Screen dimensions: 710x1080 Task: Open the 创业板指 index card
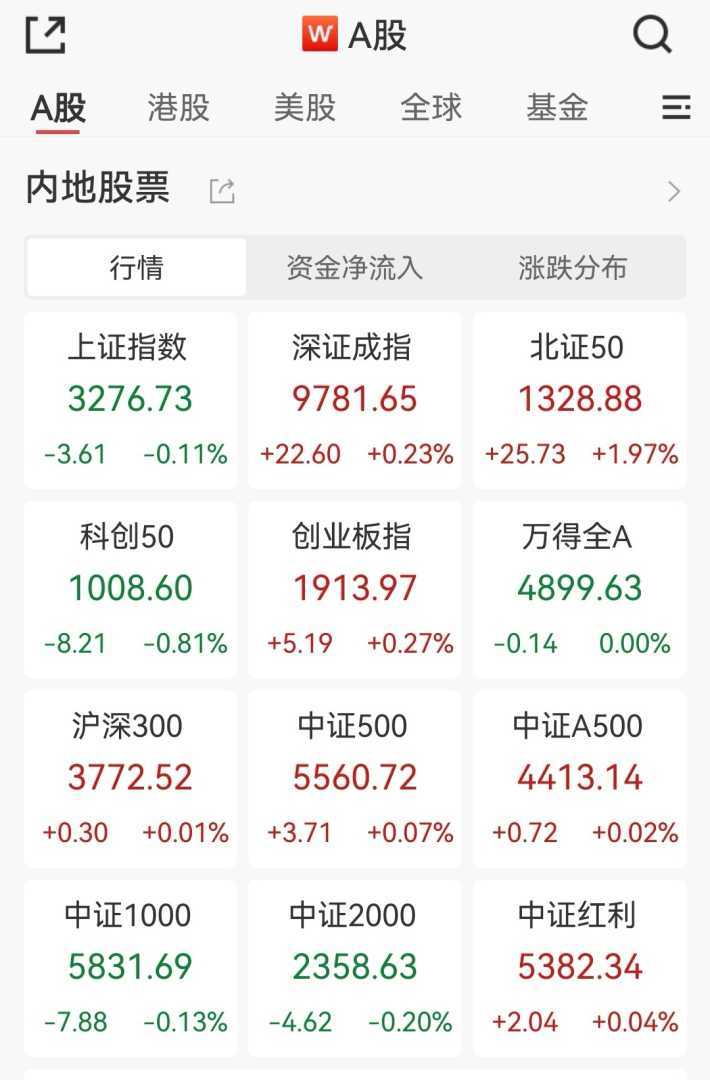(x=355, y=589)
